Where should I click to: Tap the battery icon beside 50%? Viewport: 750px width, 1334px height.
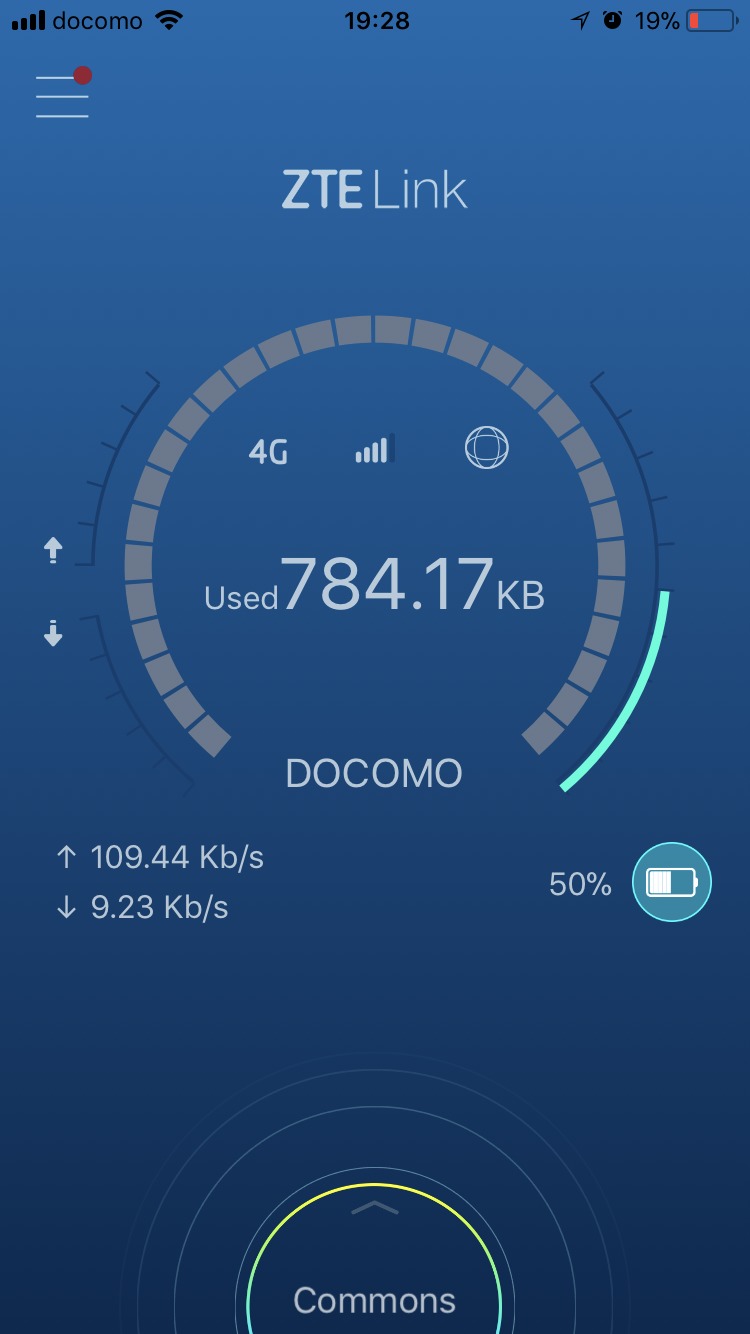(671, 882)
